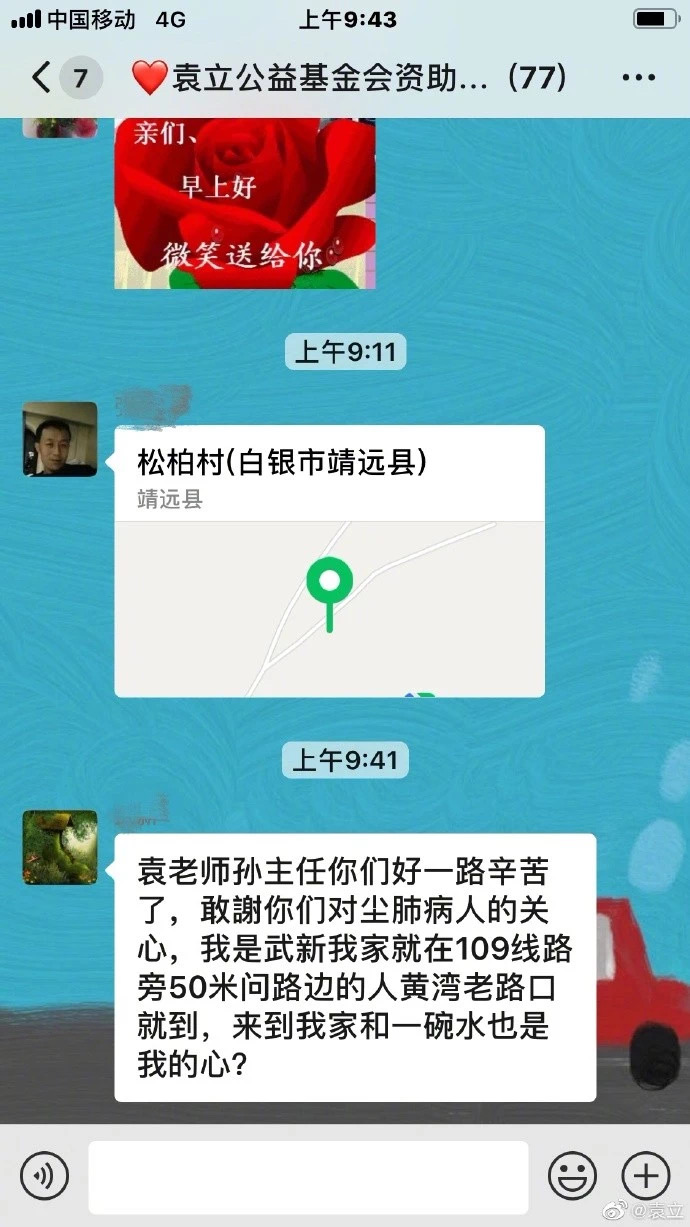Open the emoji picker

[572, 1175]
